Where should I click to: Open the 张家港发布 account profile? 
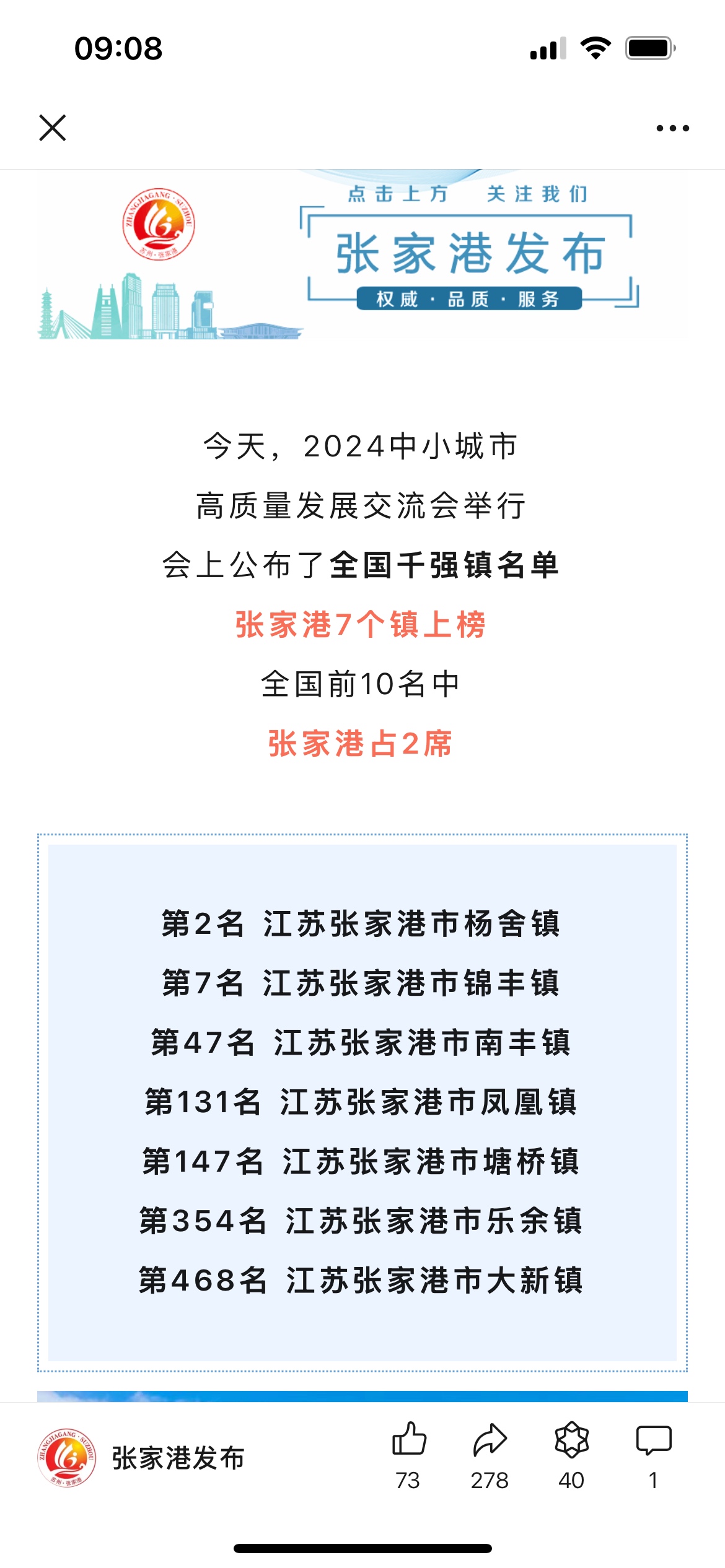(141, 1458)
